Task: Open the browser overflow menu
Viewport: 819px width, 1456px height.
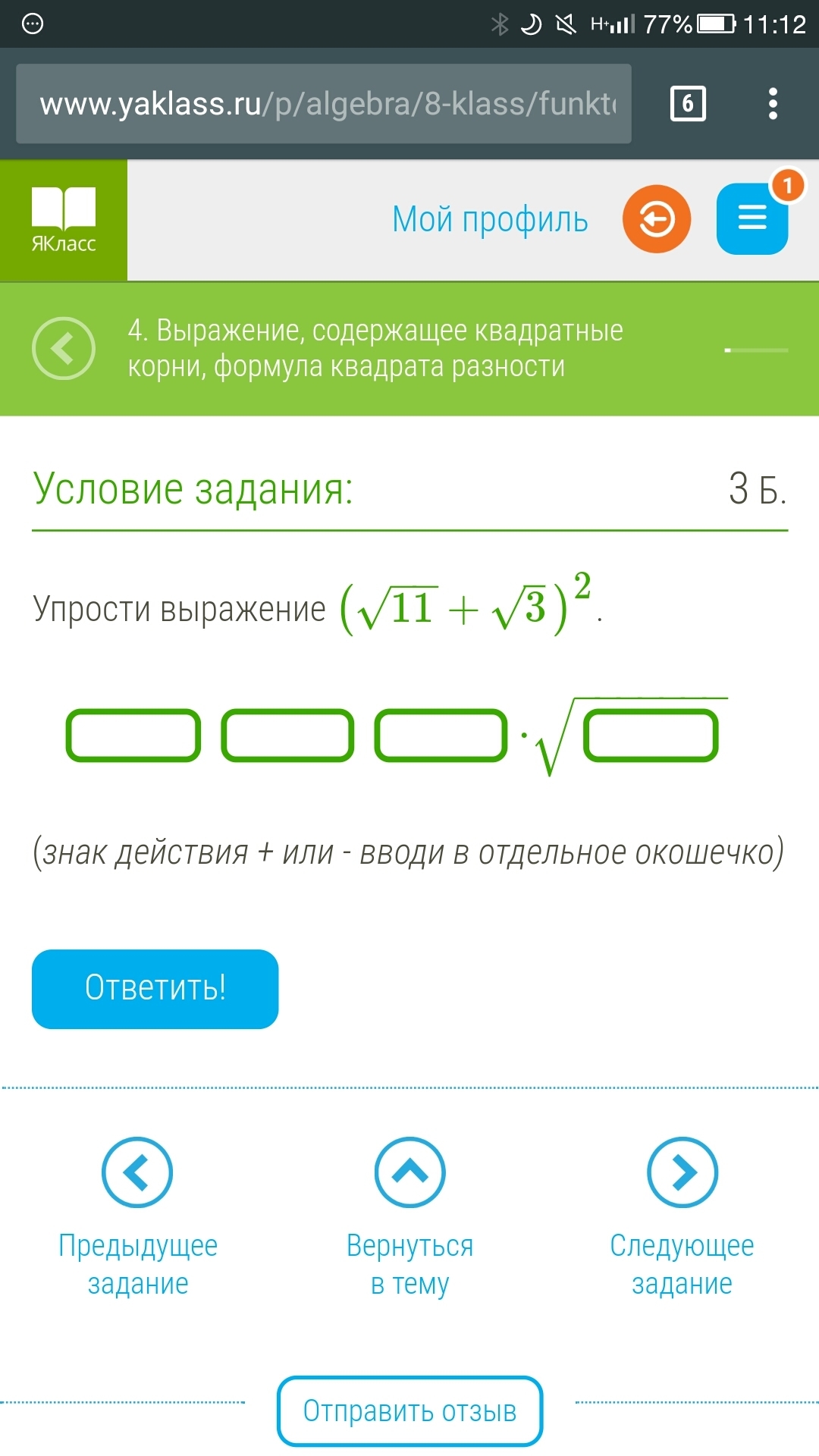Action: pos(773,104)
